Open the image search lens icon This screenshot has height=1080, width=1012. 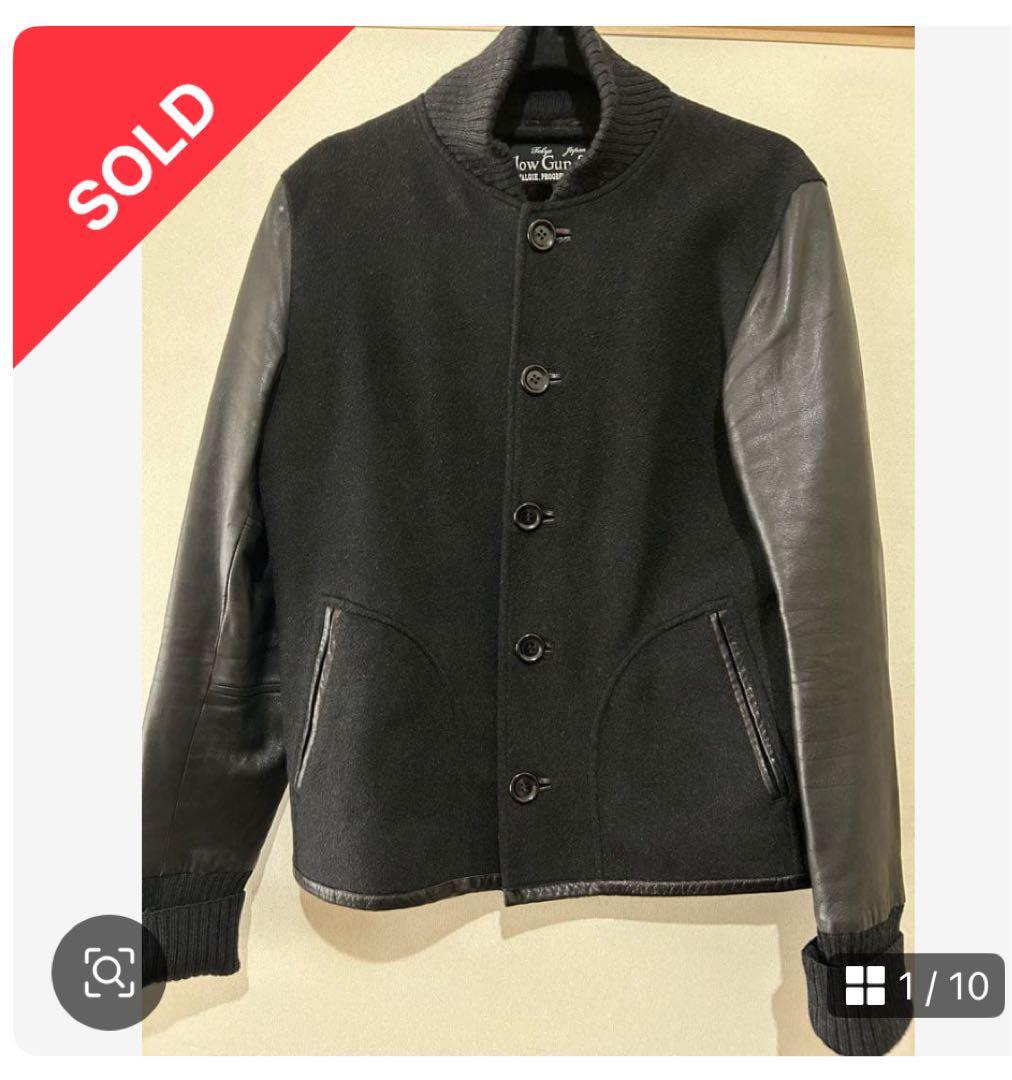coord(109,971)
